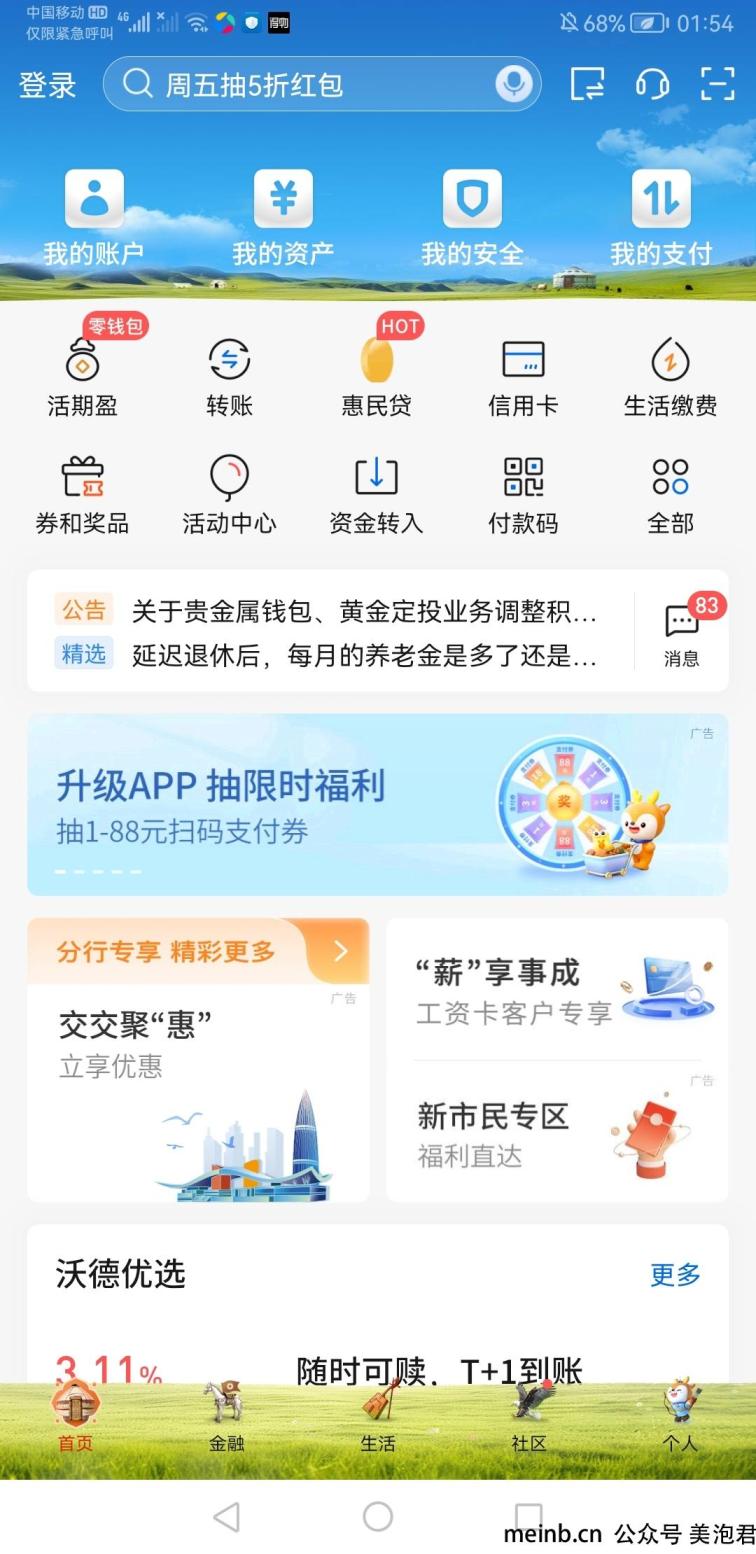Tap the 登录 login button

47,85
